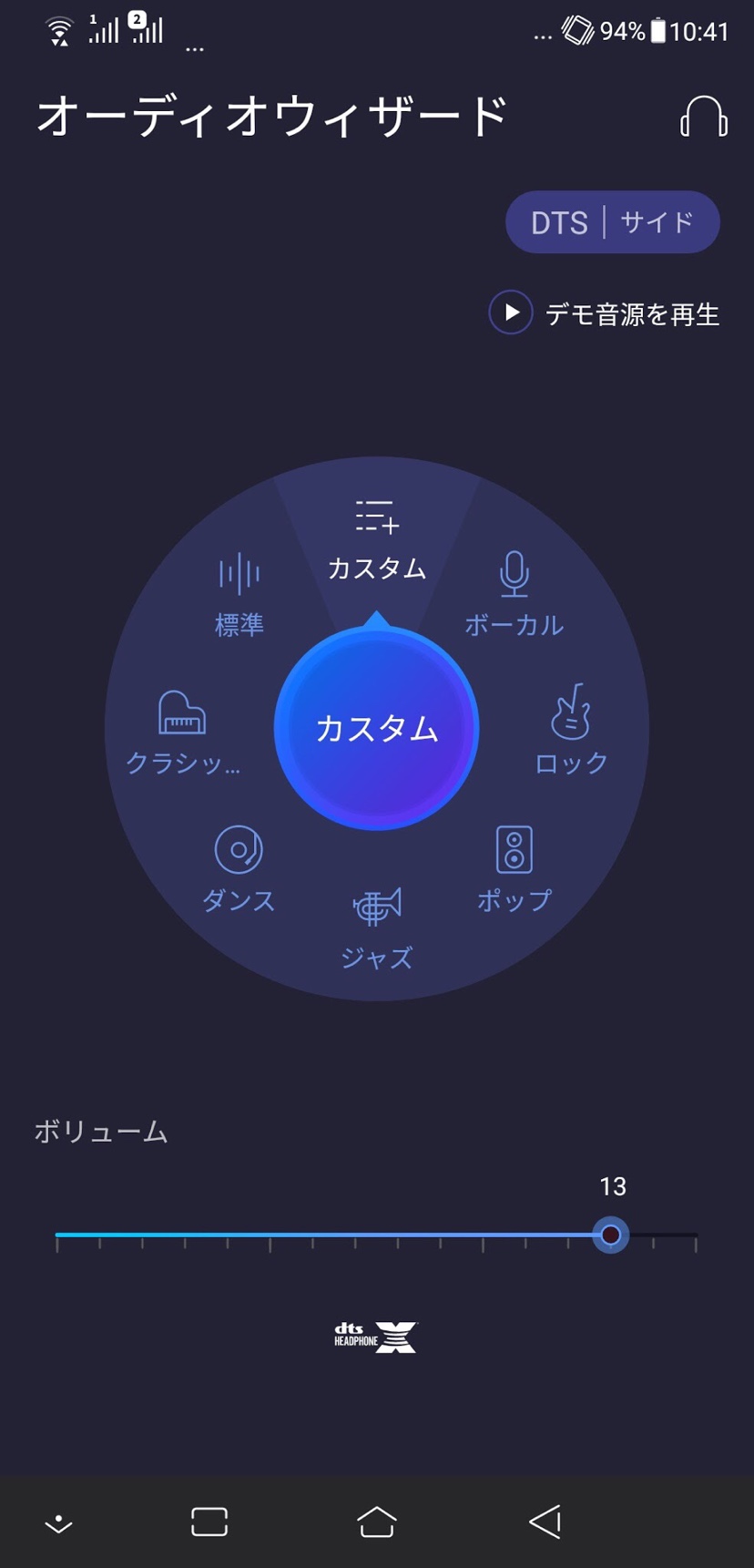The height and width of the screenshot is (1568, 754).
Task: Tap the カスタム segment with the equalizer icon
Action: 376,540
